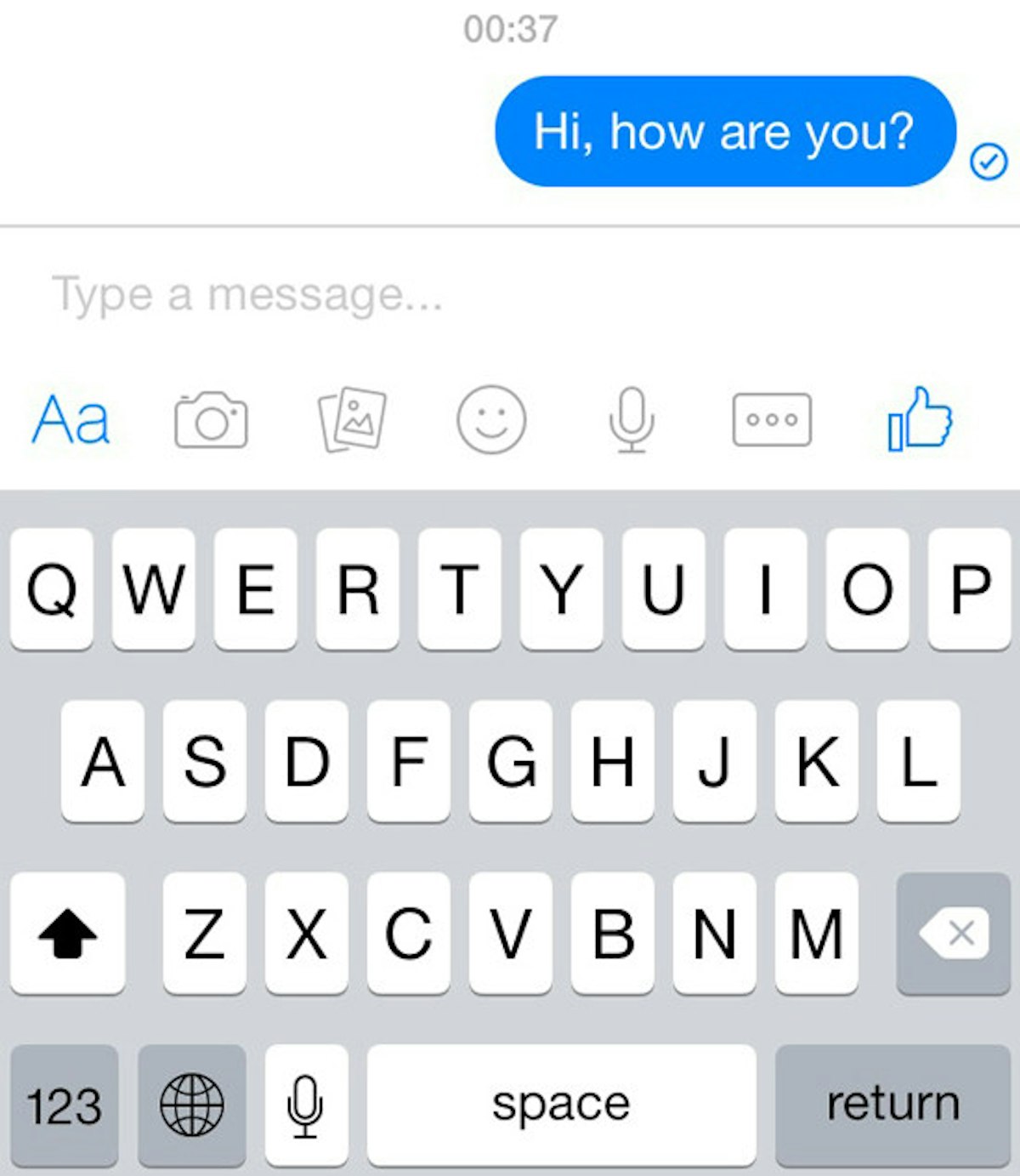Send a thumbs up like
1020x1176 pixels.
coord(918,421)
